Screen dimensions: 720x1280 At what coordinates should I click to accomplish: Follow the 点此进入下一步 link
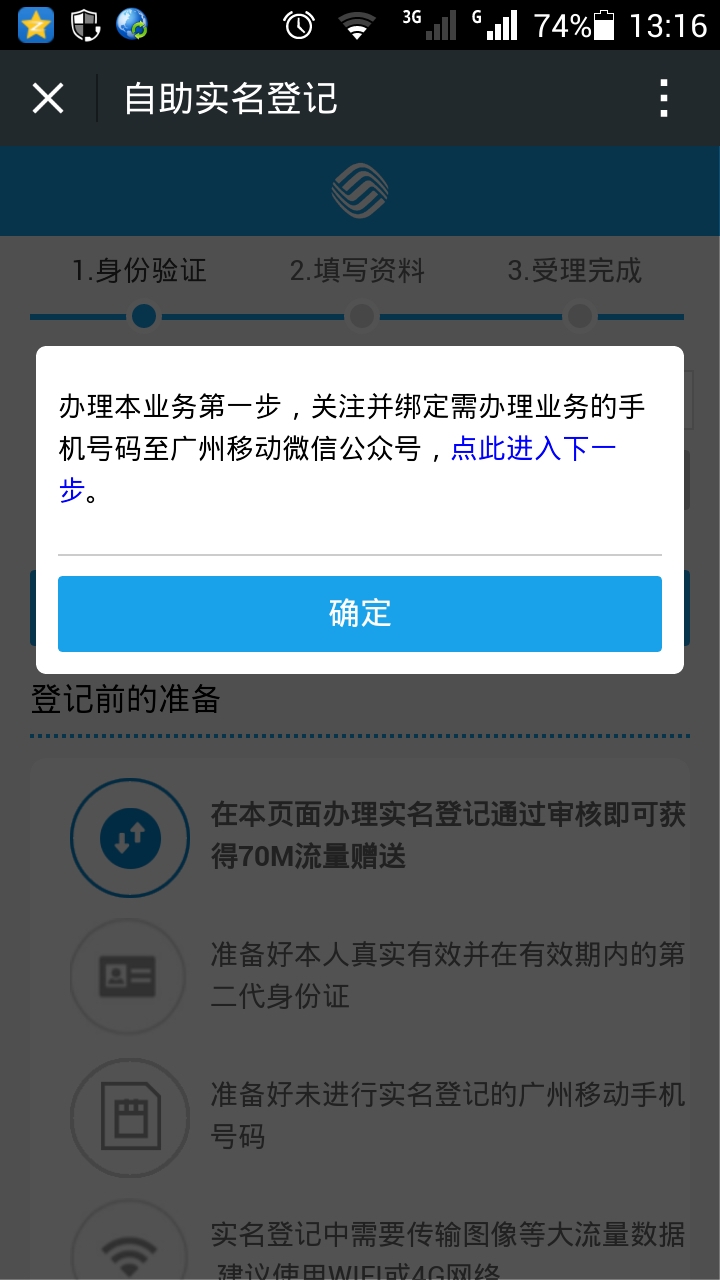click(532, 449)
